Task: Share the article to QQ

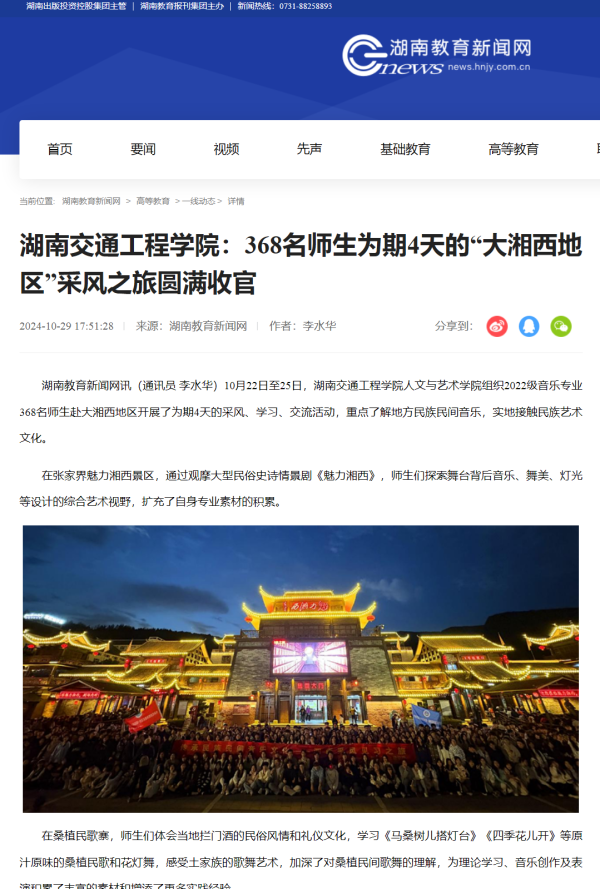Action: (x=529, y=326)
